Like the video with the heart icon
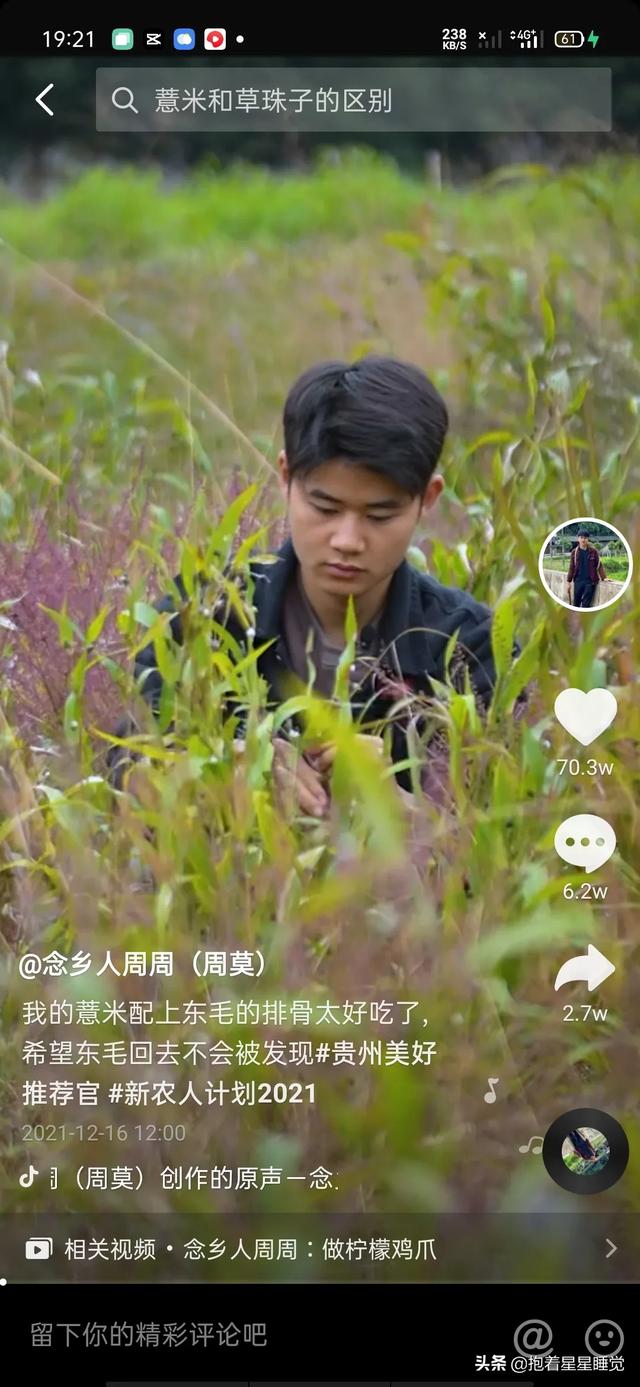Screen dimensions: 640x1387 pyautogui.click(x=585, y=716)
